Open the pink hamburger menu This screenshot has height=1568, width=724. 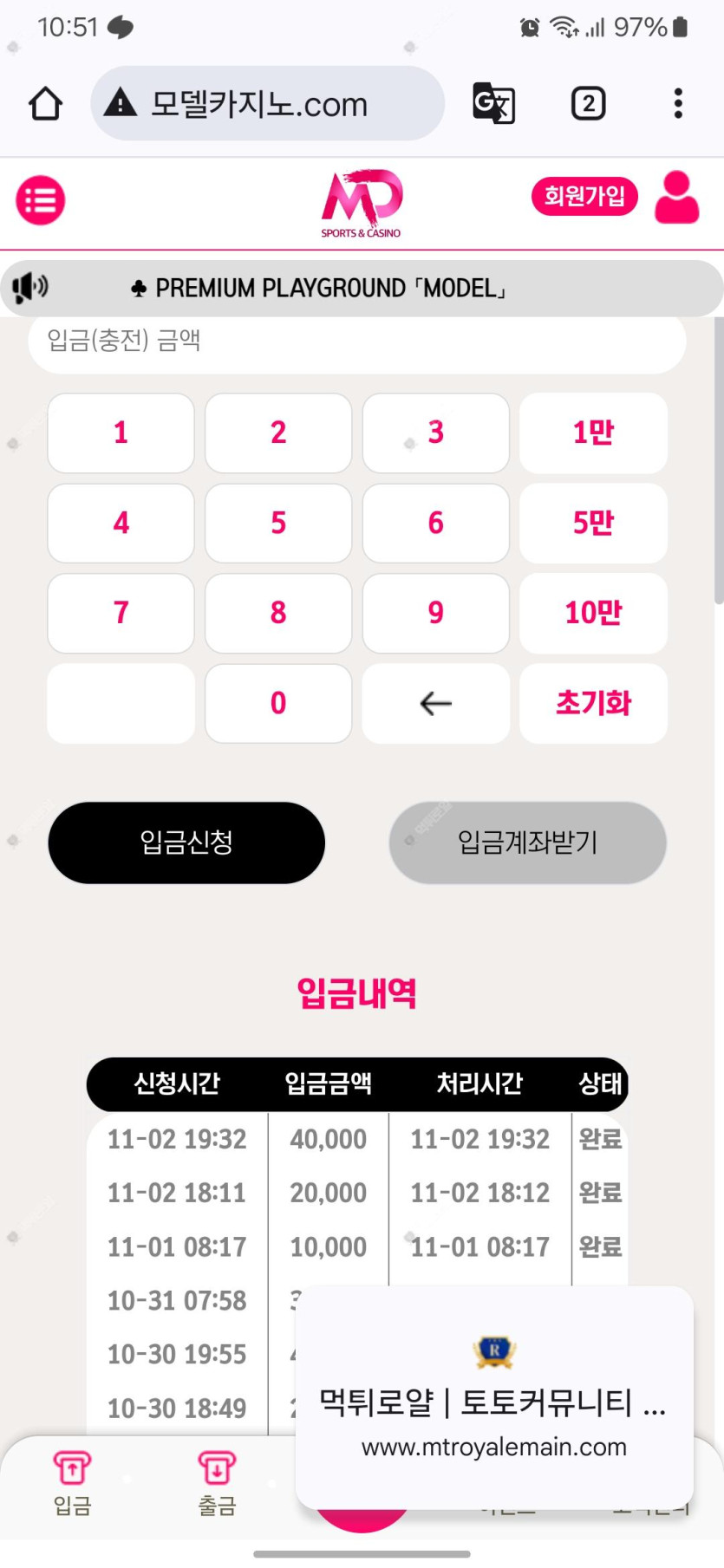click(40, 200)
